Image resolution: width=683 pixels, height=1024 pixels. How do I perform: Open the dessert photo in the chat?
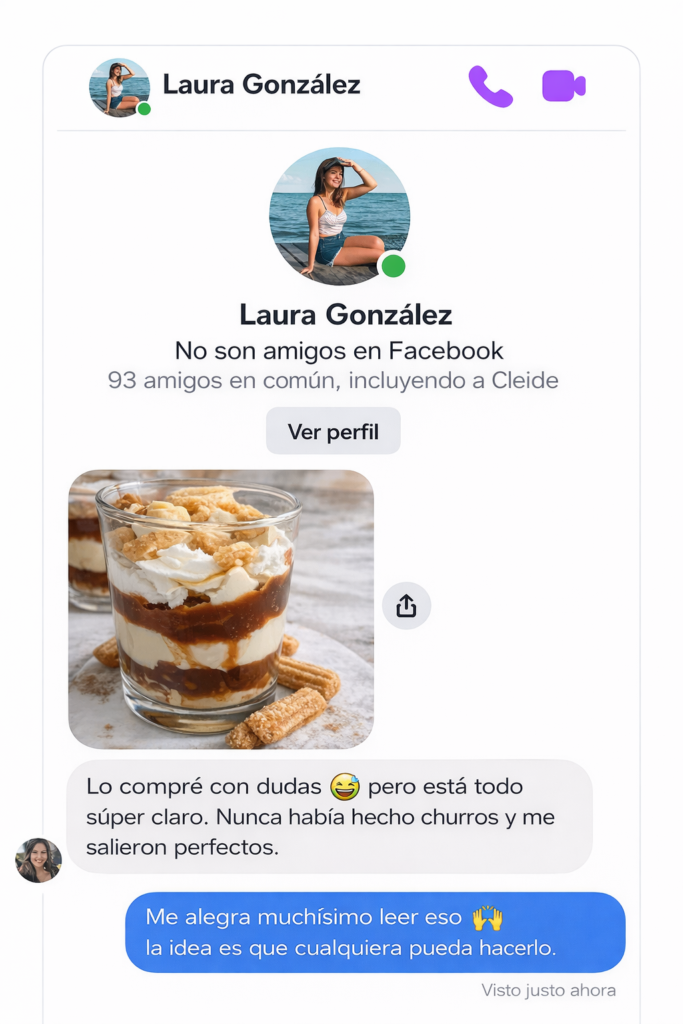pos(220,609)
